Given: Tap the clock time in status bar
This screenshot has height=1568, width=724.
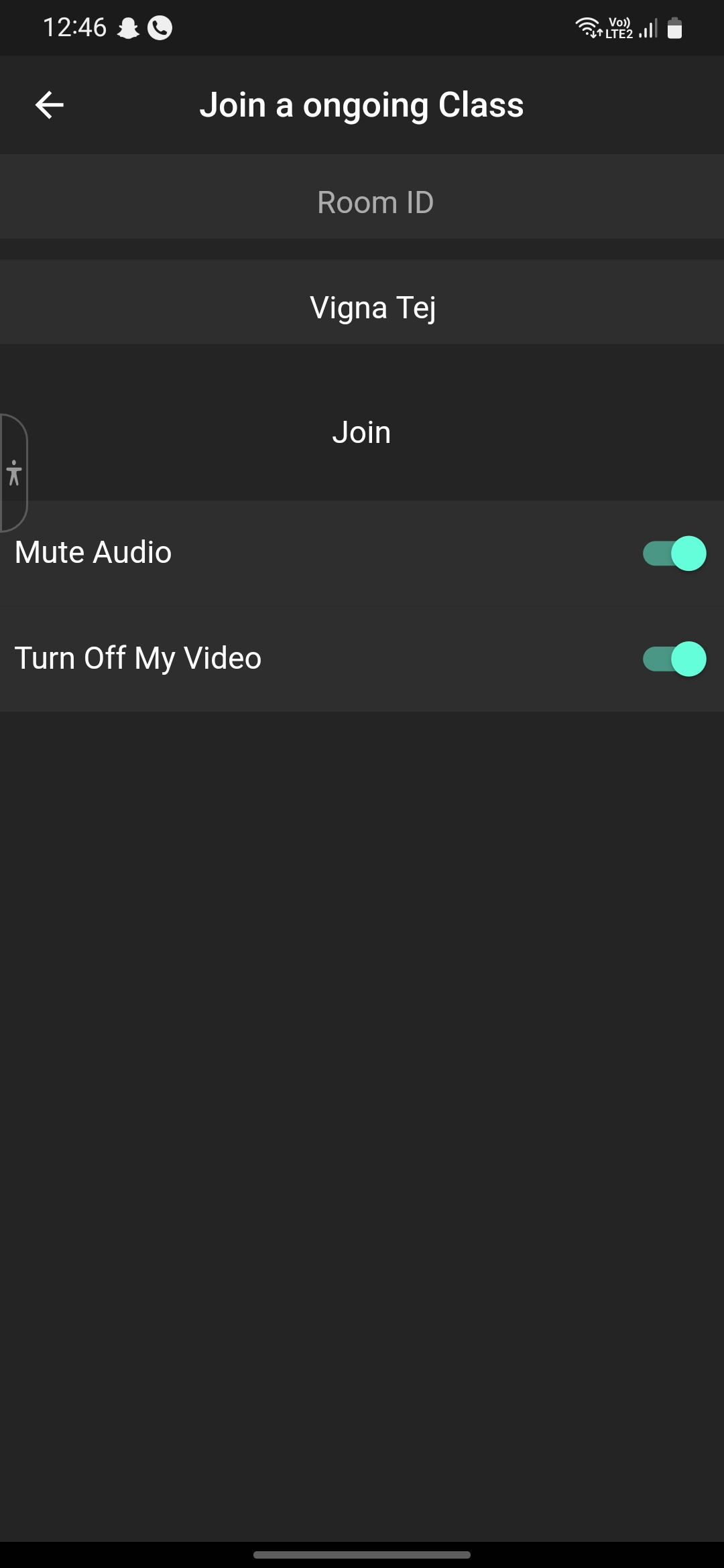Looking at the screenshot, I should coord(75,27).
